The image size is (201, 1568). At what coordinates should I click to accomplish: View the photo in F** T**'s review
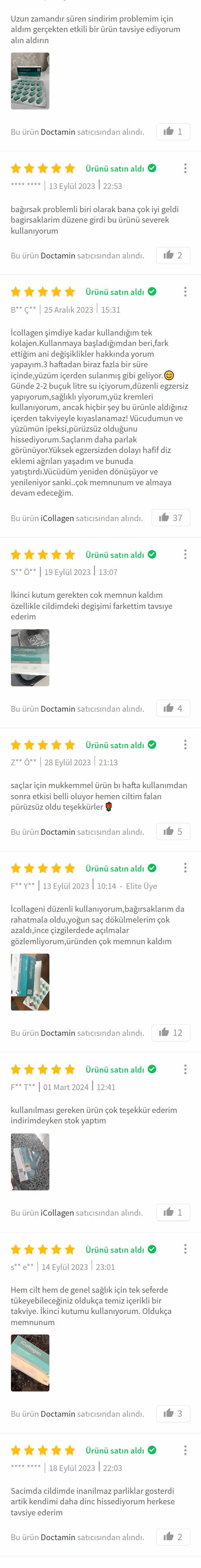(x=30, y=1161)
